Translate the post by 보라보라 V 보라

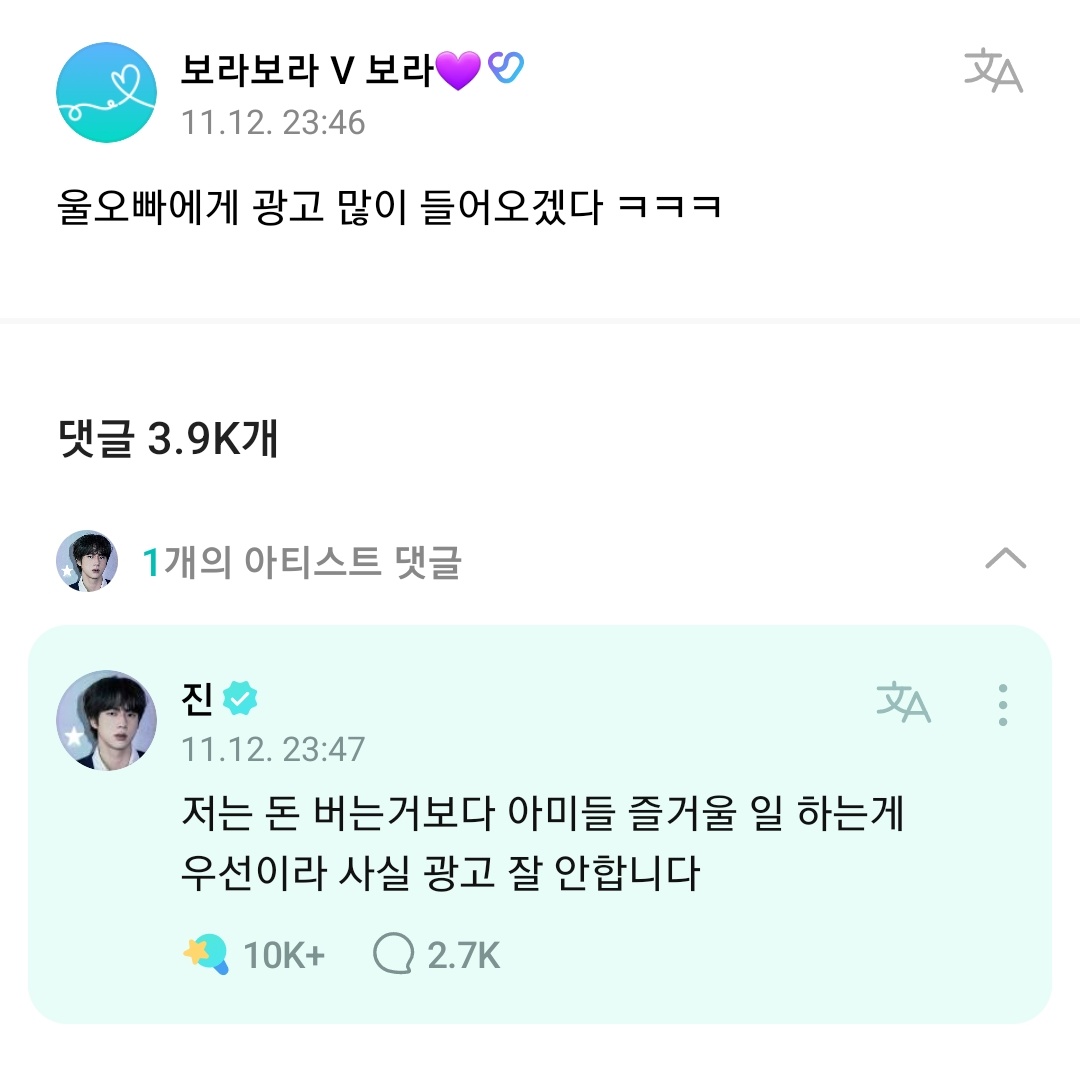(993, 70)
